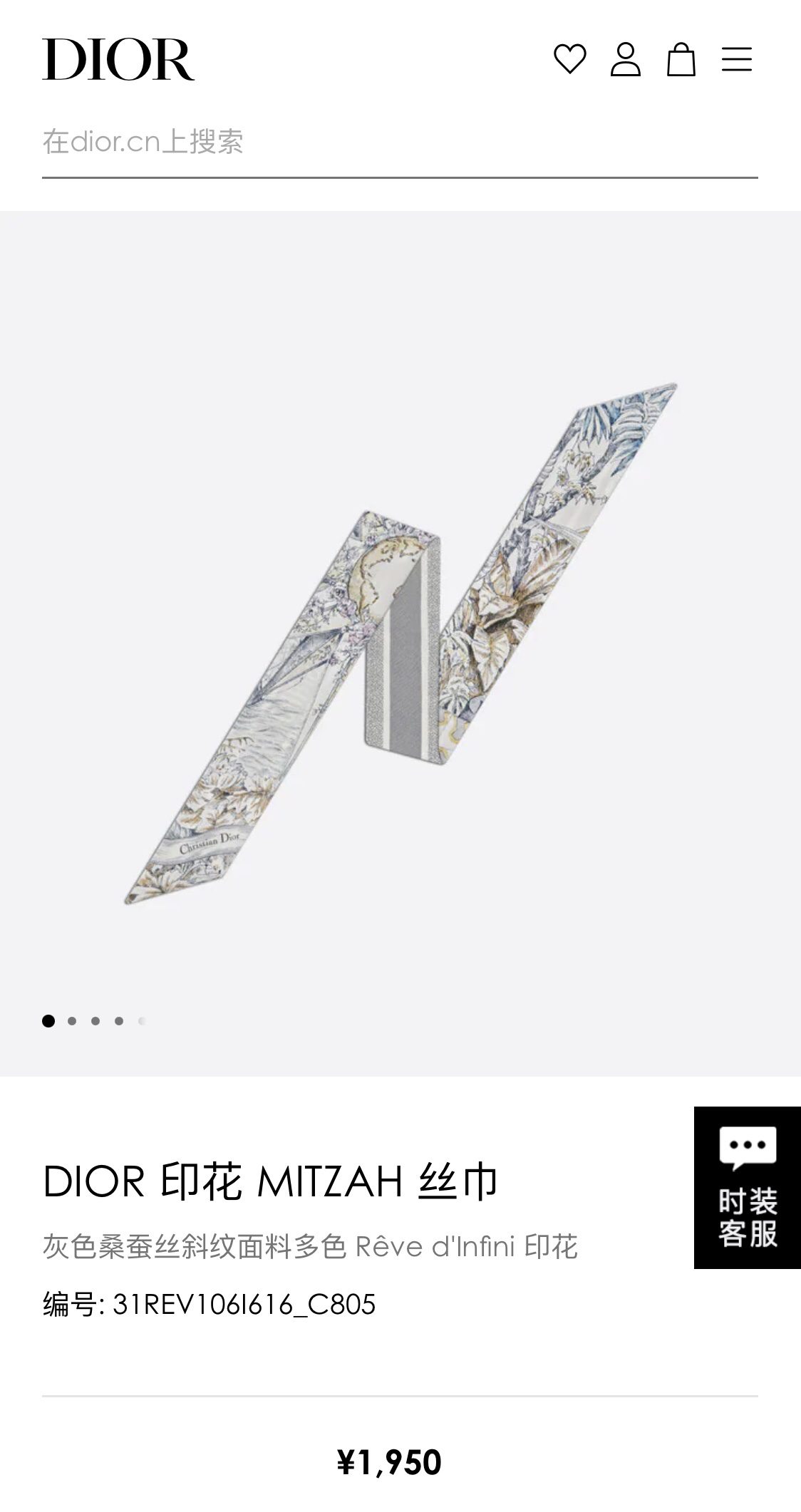Open the wishlist heart icon
Viewport: 801px width, 1512px height.
569,59
